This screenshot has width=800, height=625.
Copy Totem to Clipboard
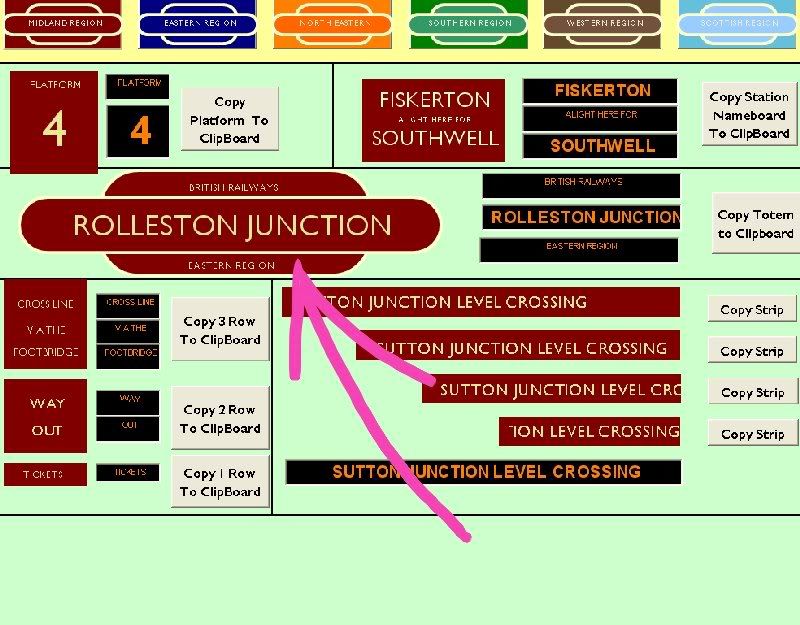tap(755, 224)
